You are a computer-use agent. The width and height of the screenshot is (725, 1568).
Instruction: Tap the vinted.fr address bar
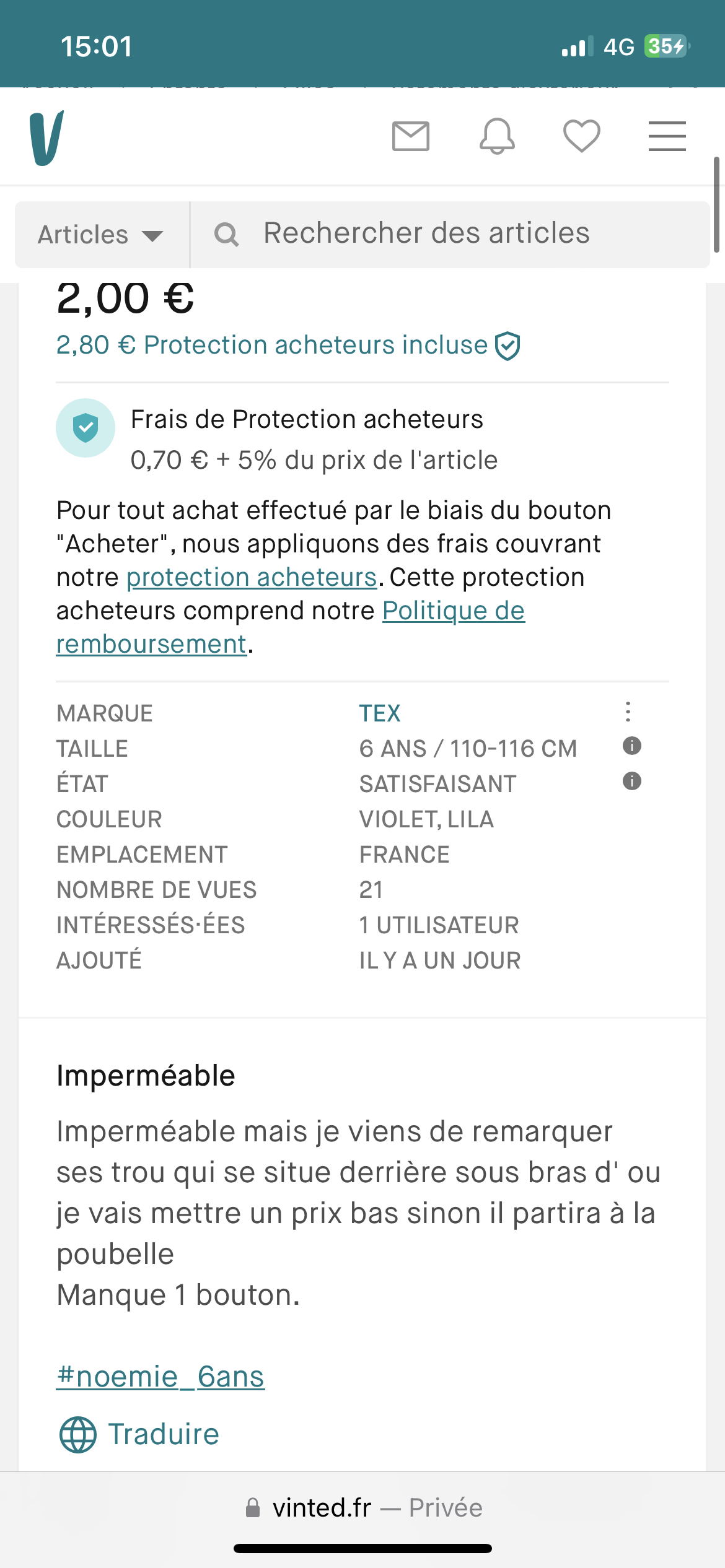click(x=362, y=1508)
